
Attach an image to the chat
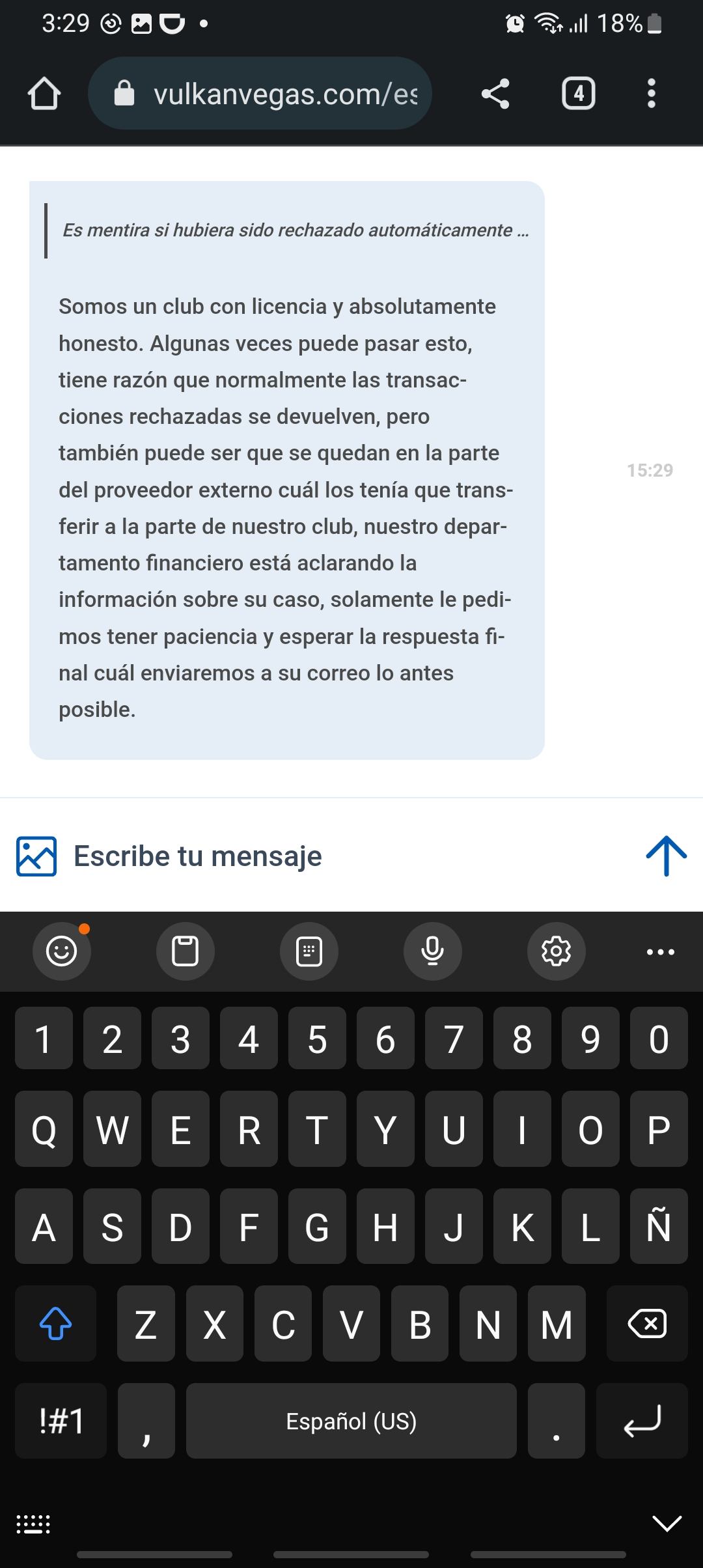click(36, 856)
